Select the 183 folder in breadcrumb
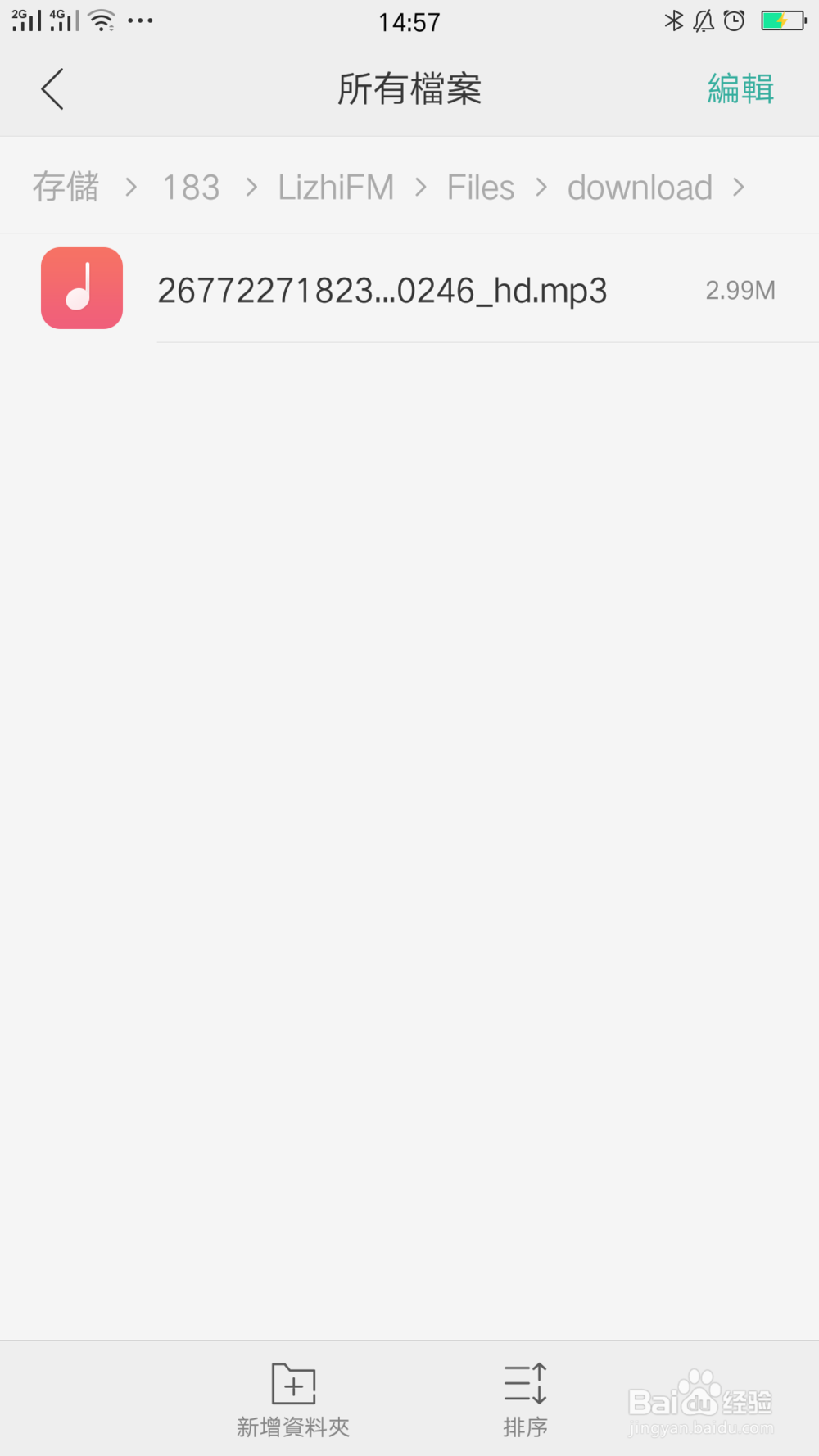This screenshot has width=819, height=1456. pos(190,187)
